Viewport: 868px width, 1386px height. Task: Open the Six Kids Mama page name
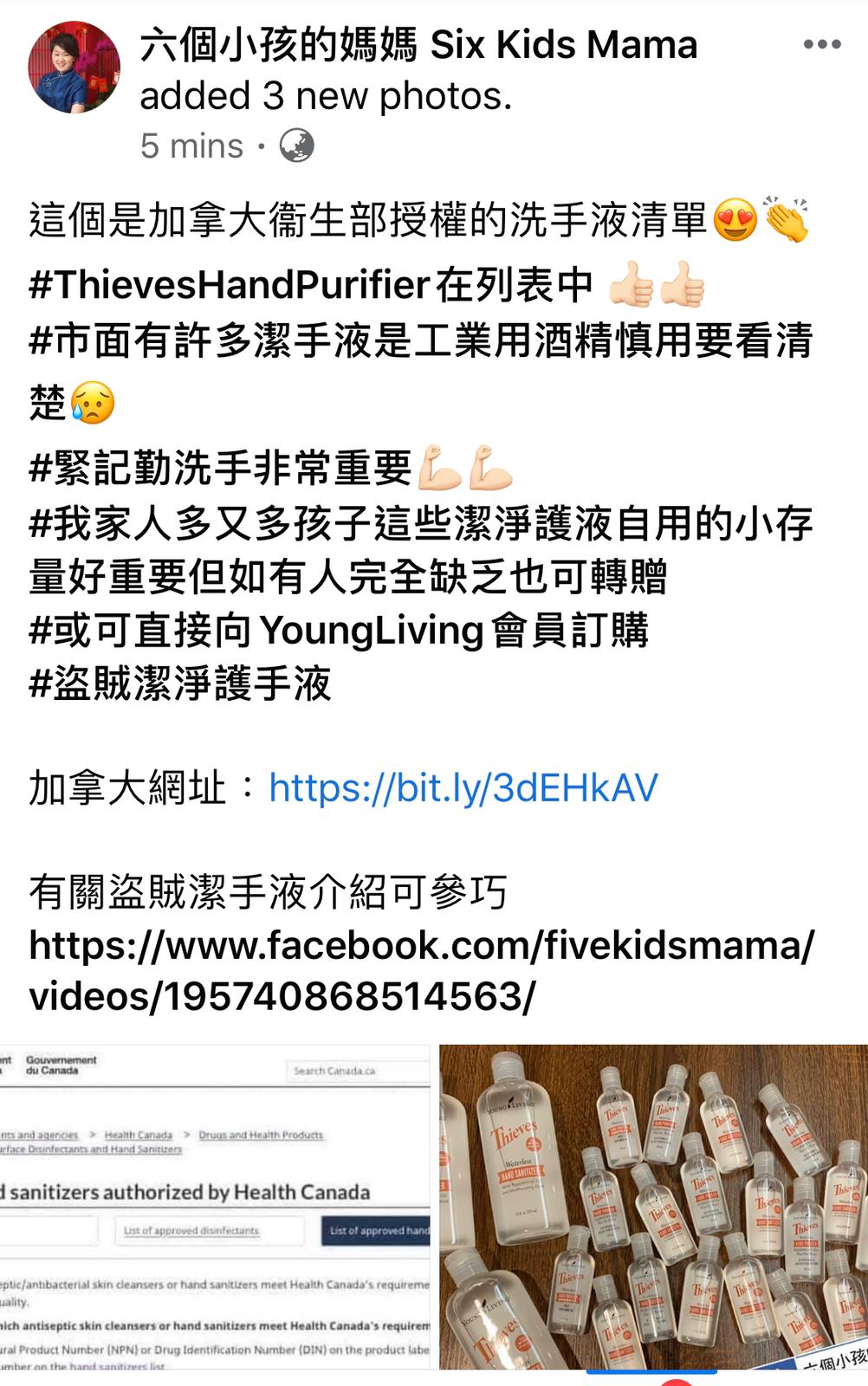(x=418, y=45)
